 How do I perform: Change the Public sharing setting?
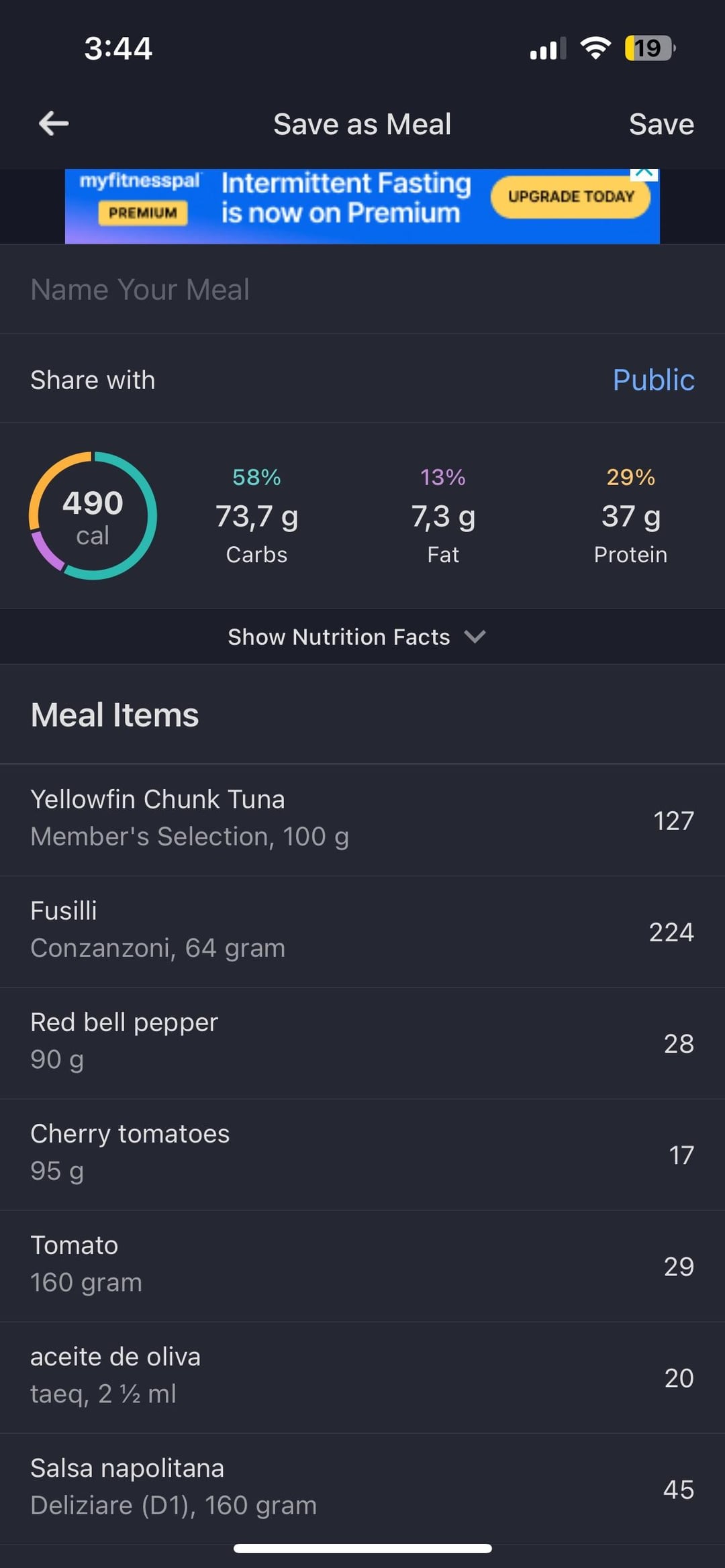653,380
